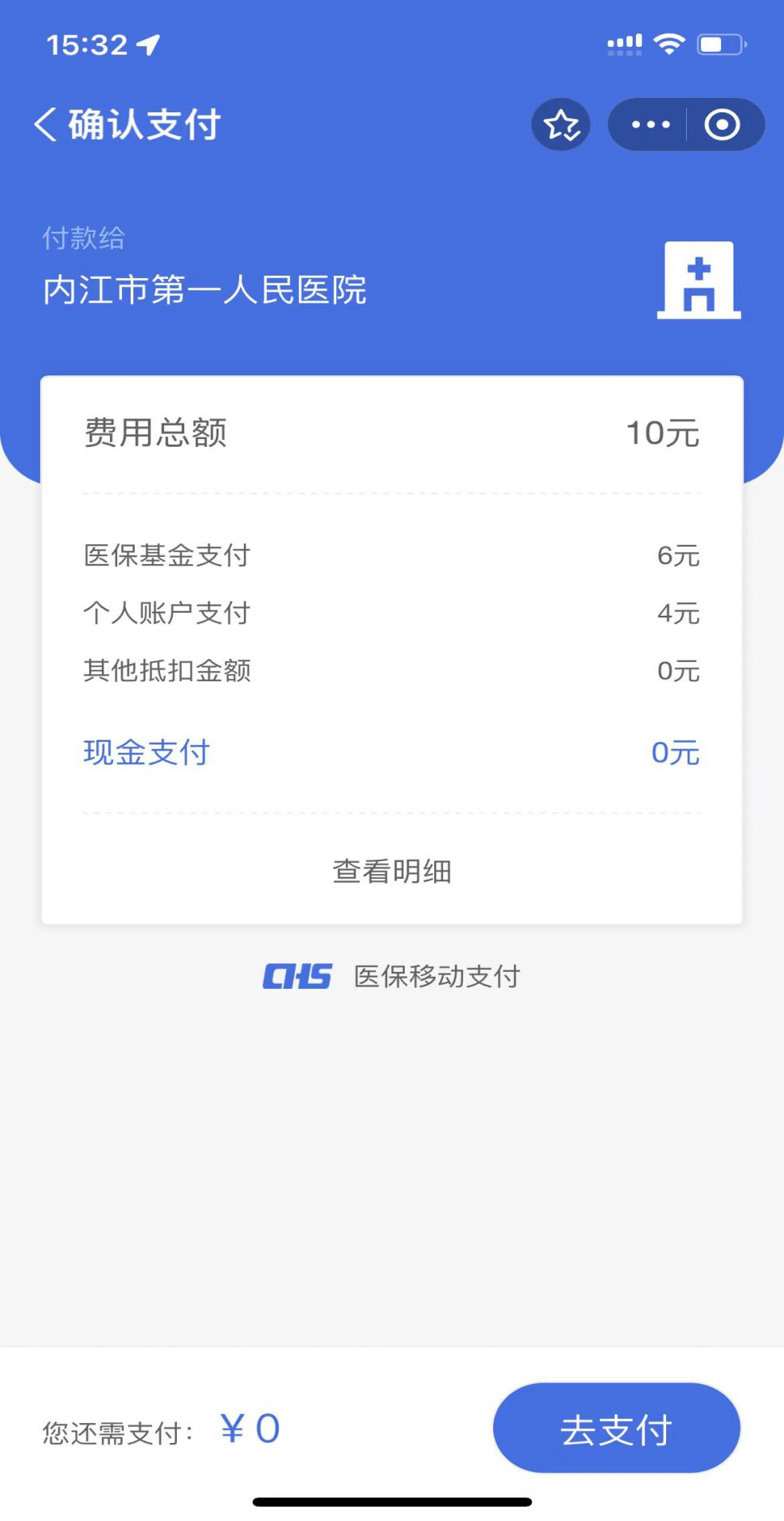Tap the back arrow beside 确认支付

point(45,124)
